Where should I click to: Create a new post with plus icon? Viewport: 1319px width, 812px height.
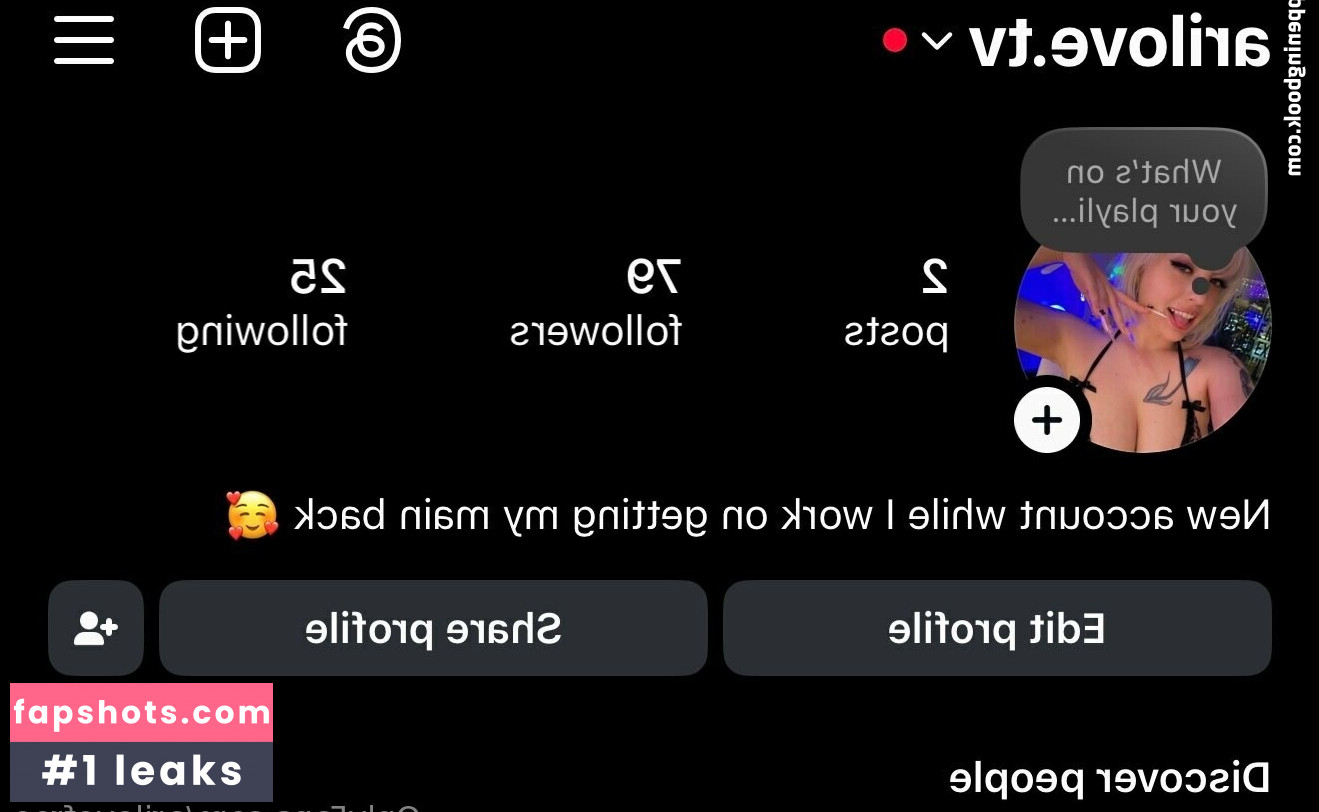tap(228, 41)
